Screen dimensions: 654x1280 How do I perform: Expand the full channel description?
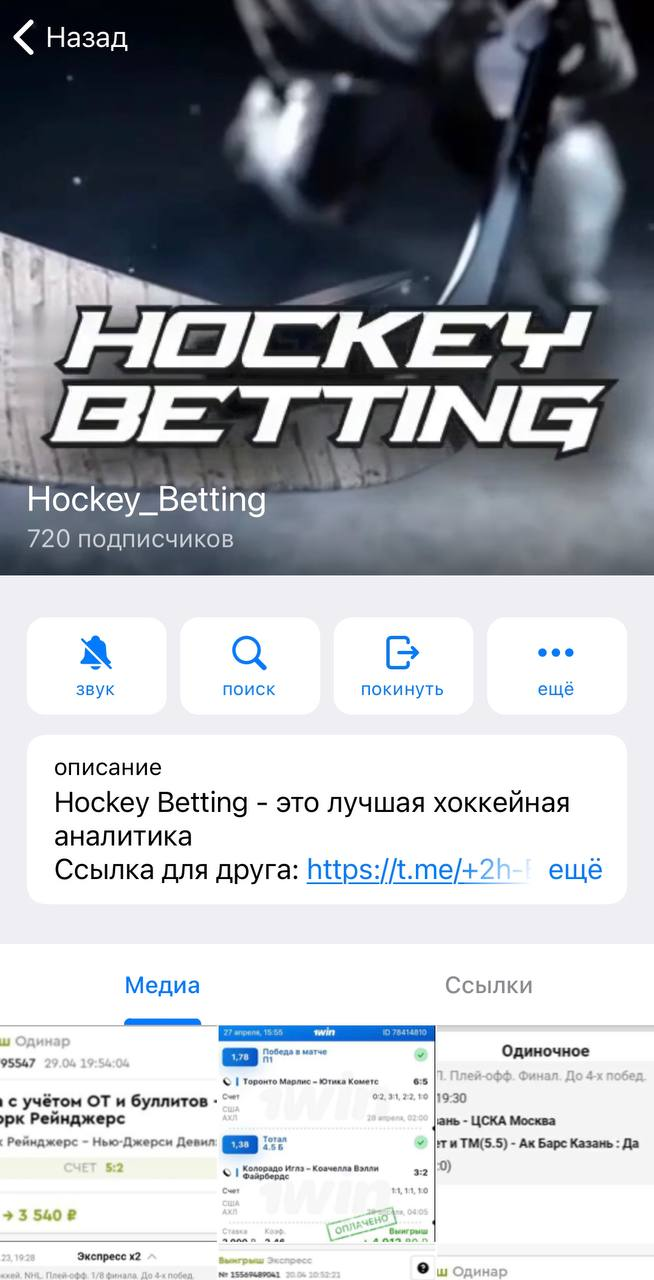(576, 869)
